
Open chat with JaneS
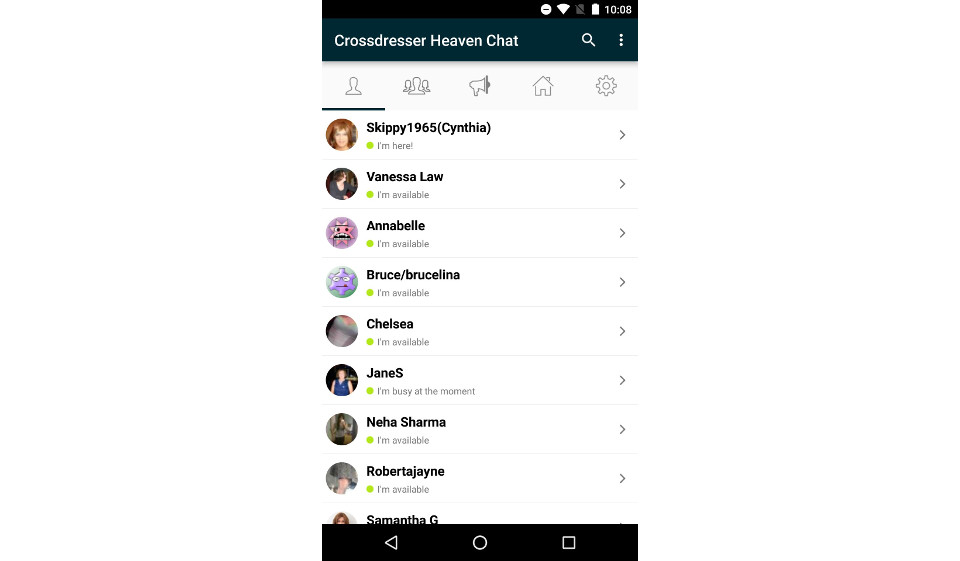pos(480,380)
